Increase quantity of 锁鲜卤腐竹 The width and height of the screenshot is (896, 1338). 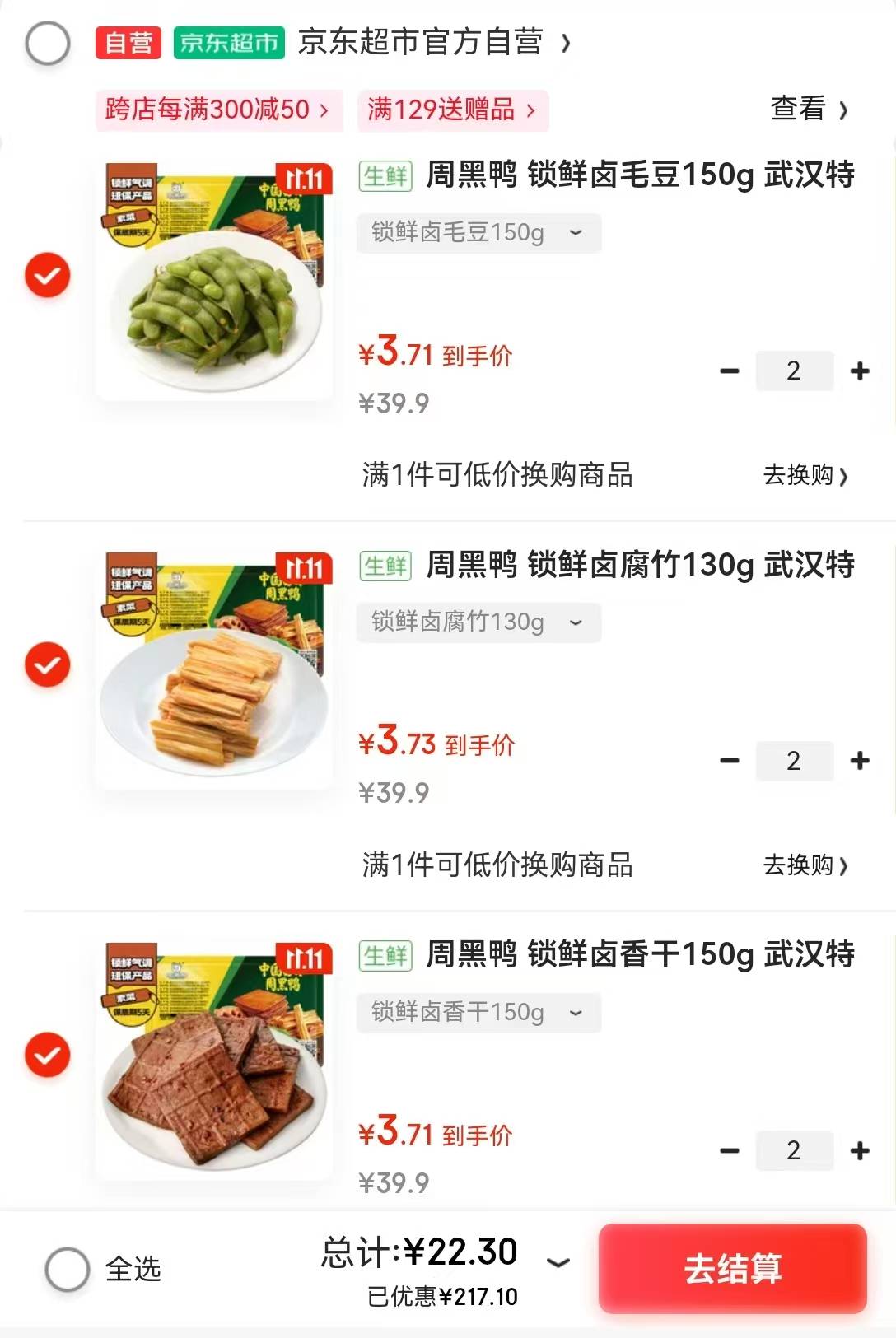tap(860, 761)
